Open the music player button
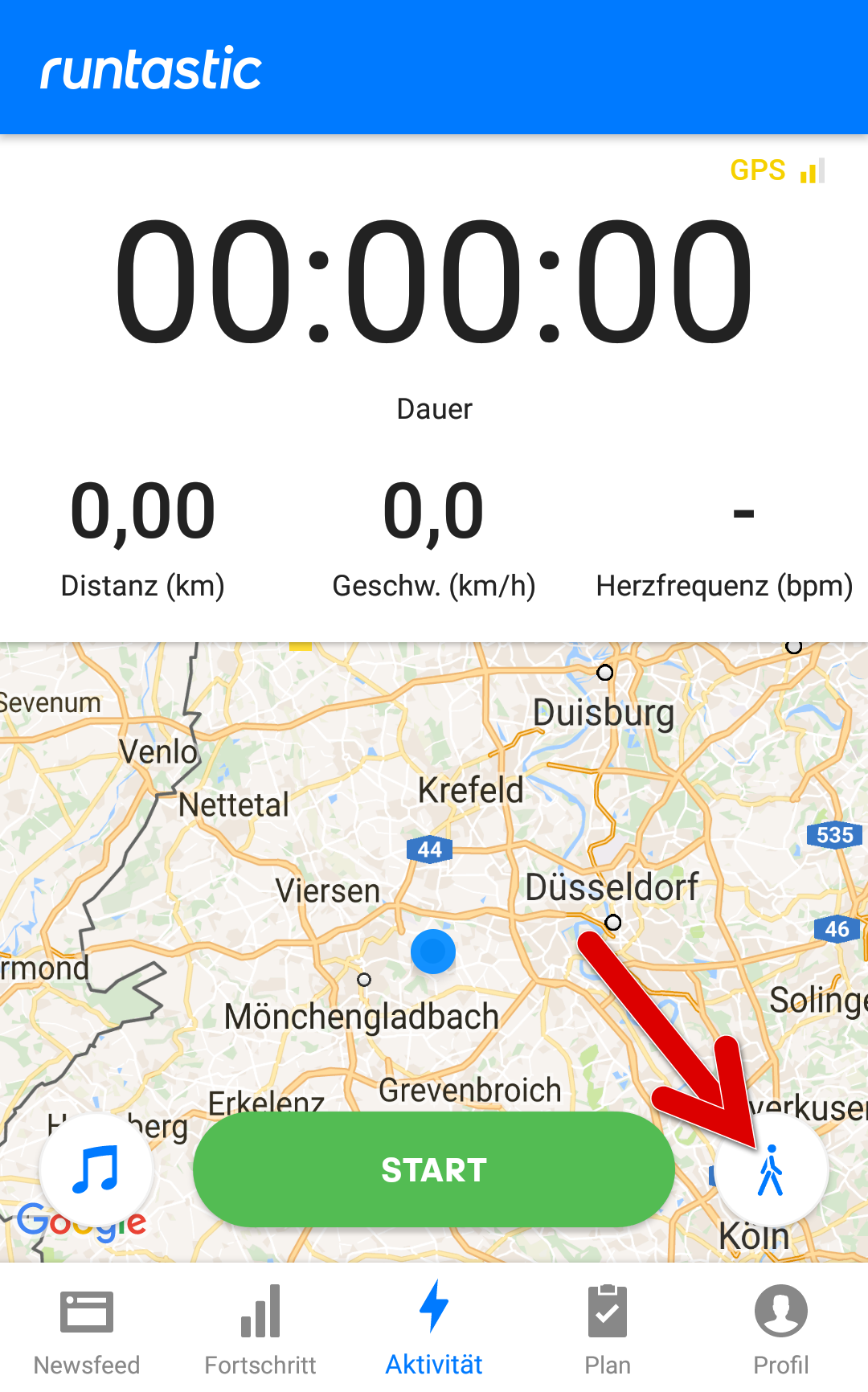868x1392 pixels. [x=96, y=1169]
